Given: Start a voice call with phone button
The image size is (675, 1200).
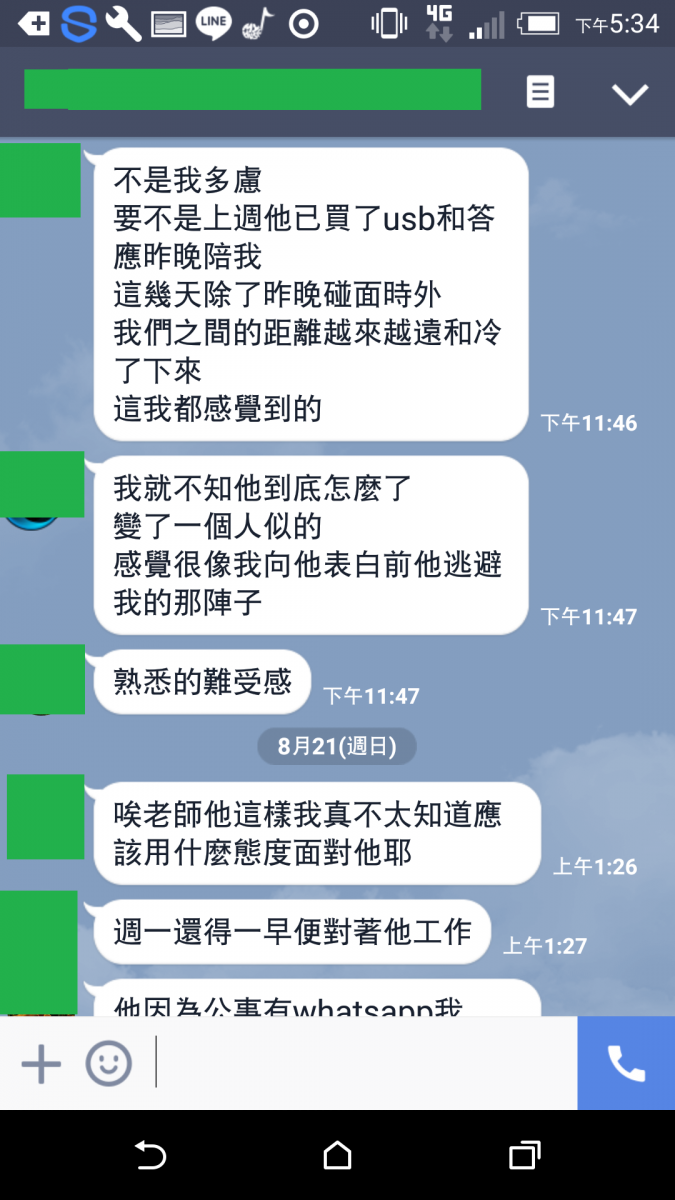Looking at the screenshot, I should (x=626, y=1063).
